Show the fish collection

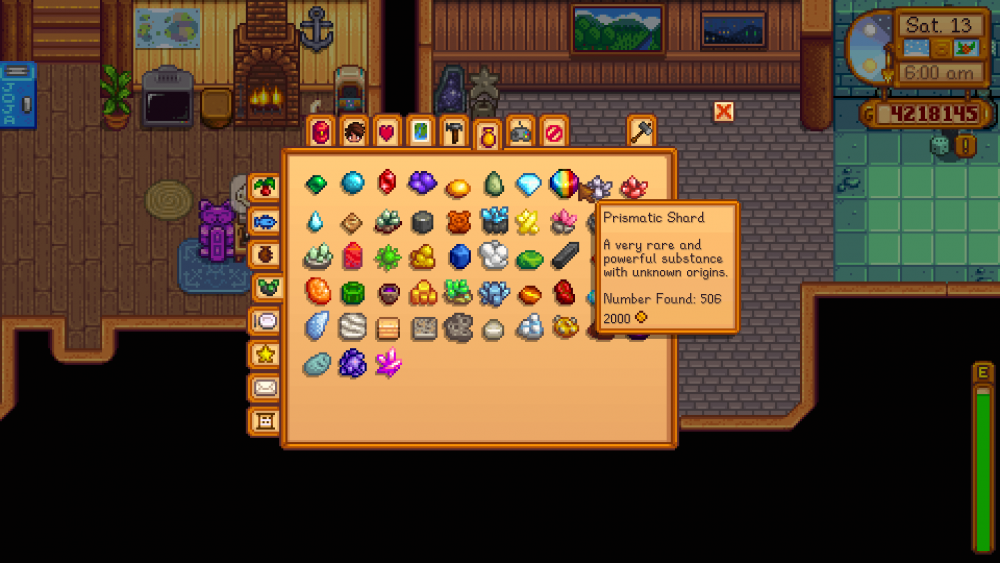click(265, 220)
